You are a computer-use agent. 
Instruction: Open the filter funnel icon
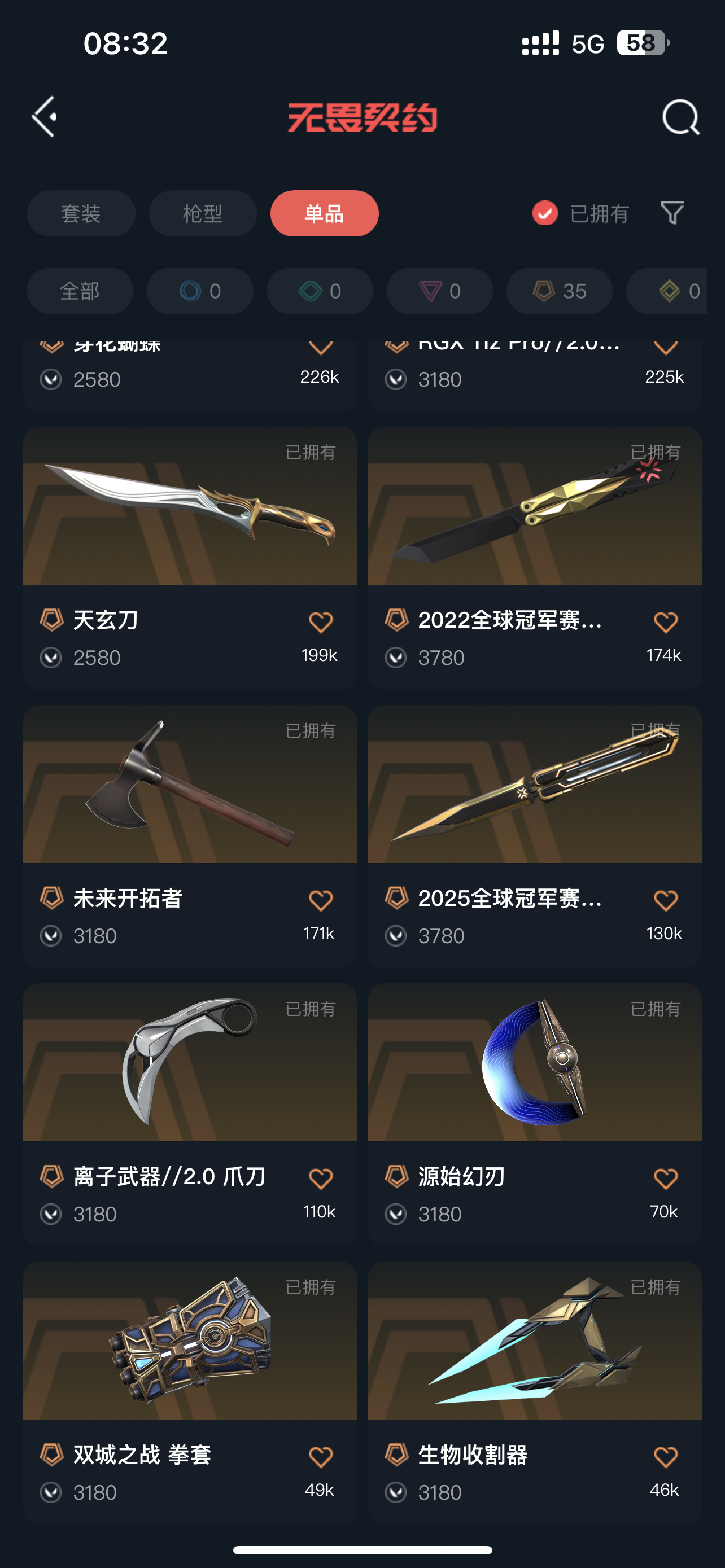pos(672,213)
